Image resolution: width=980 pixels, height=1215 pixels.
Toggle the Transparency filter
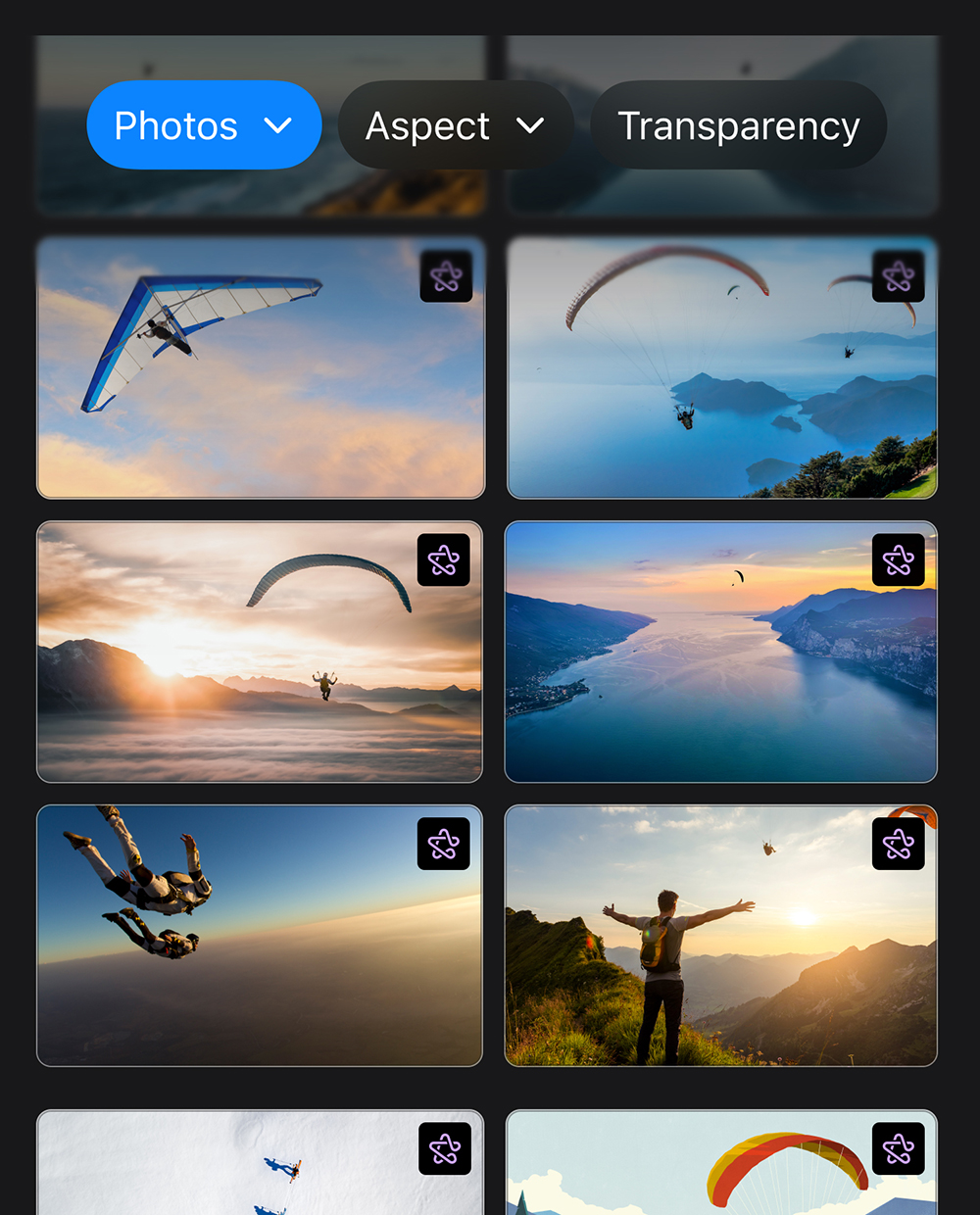point(738,125)
